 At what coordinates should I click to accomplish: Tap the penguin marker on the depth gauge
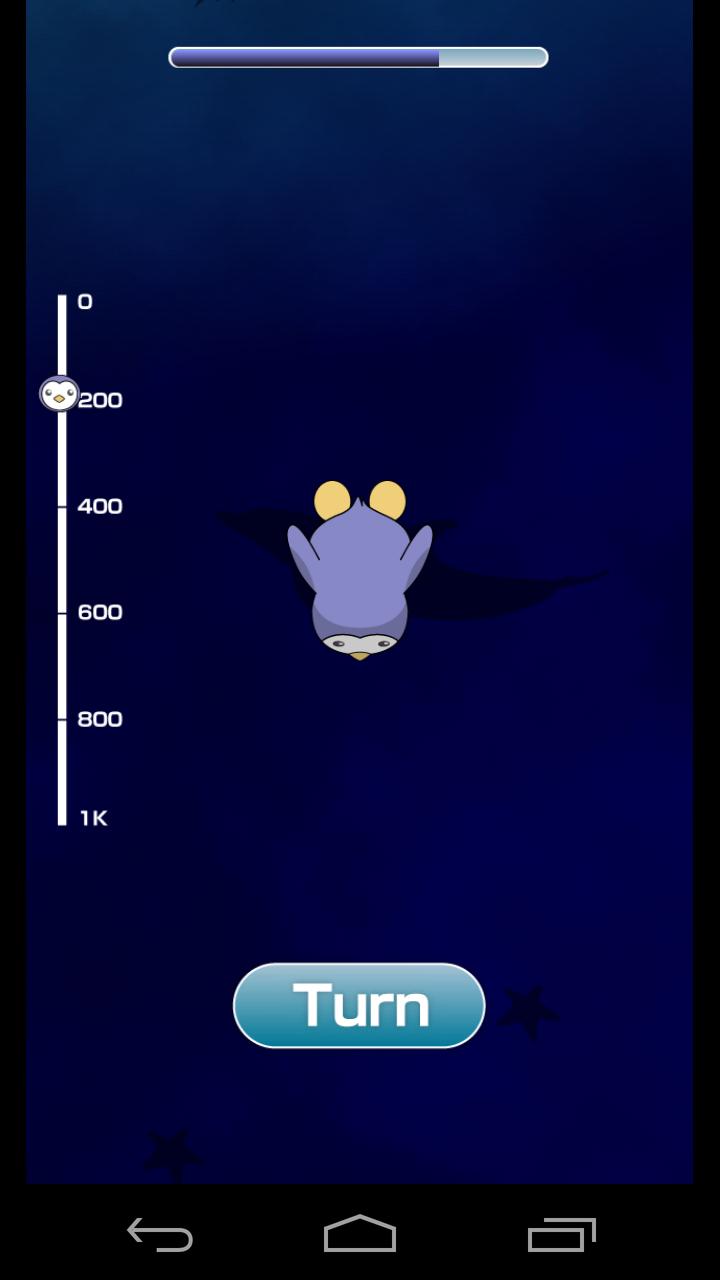58,394
